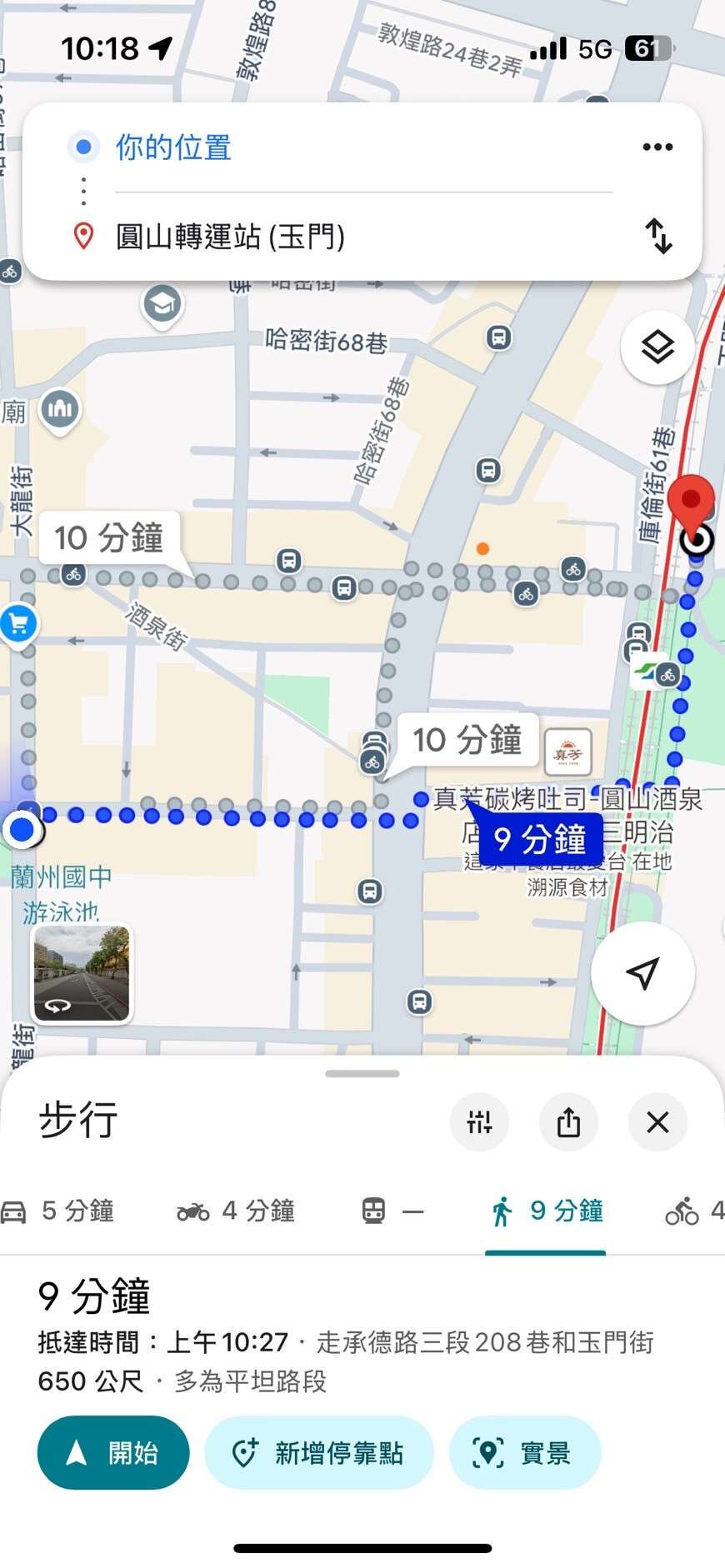Close the directions panel
725x1568 pixels.
tap(657, 1121)
